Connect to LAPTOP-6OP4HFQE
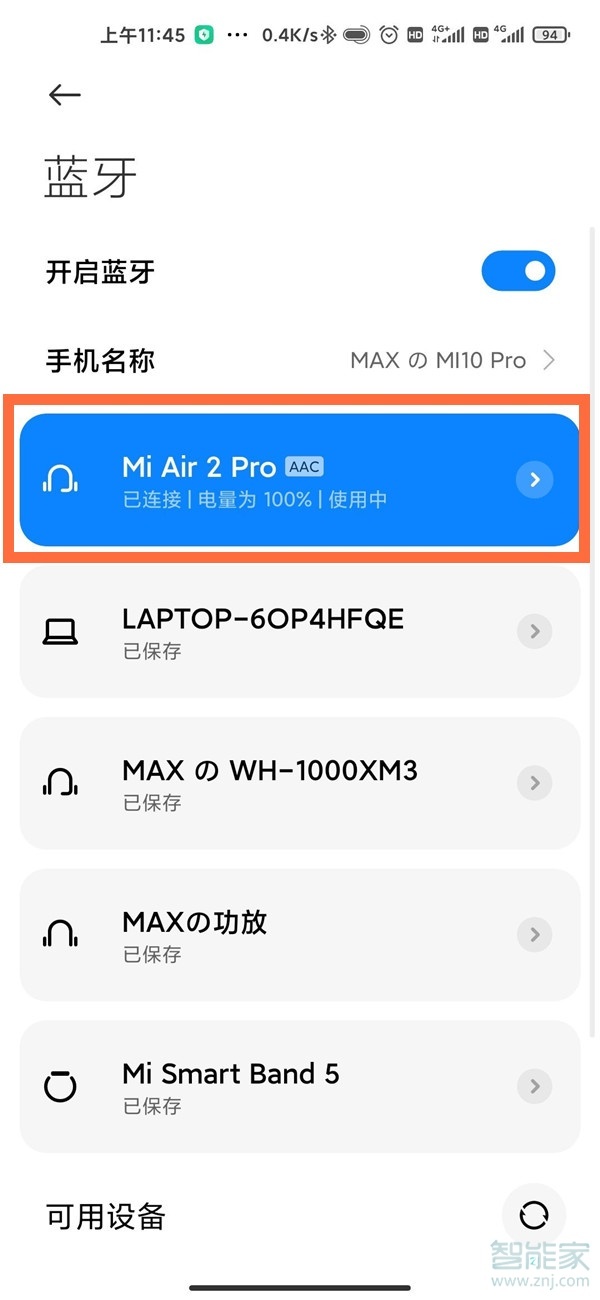Screen dimensions: 600x1300 [300, 632]
